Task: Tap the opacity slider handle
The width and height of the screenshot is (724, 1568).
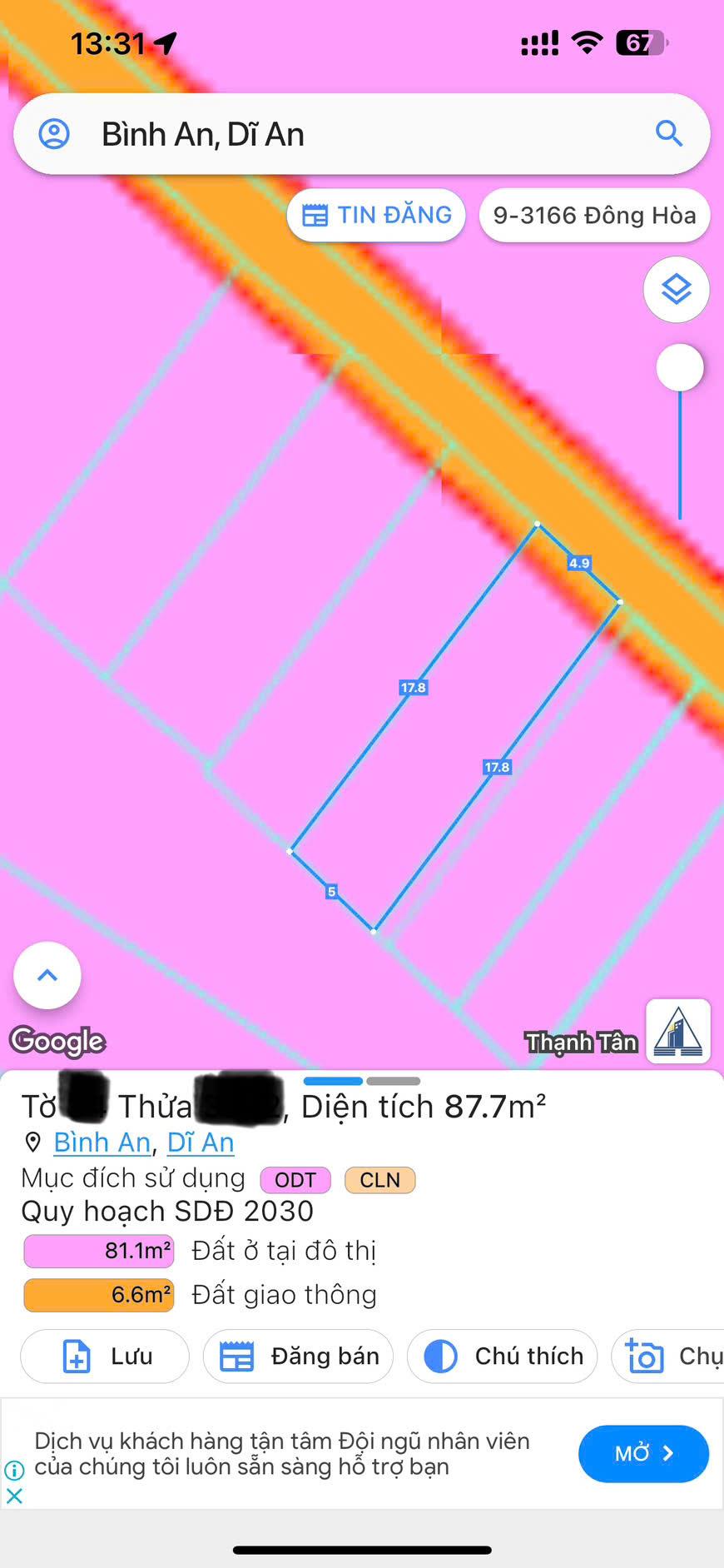Action: click(680, 367)
